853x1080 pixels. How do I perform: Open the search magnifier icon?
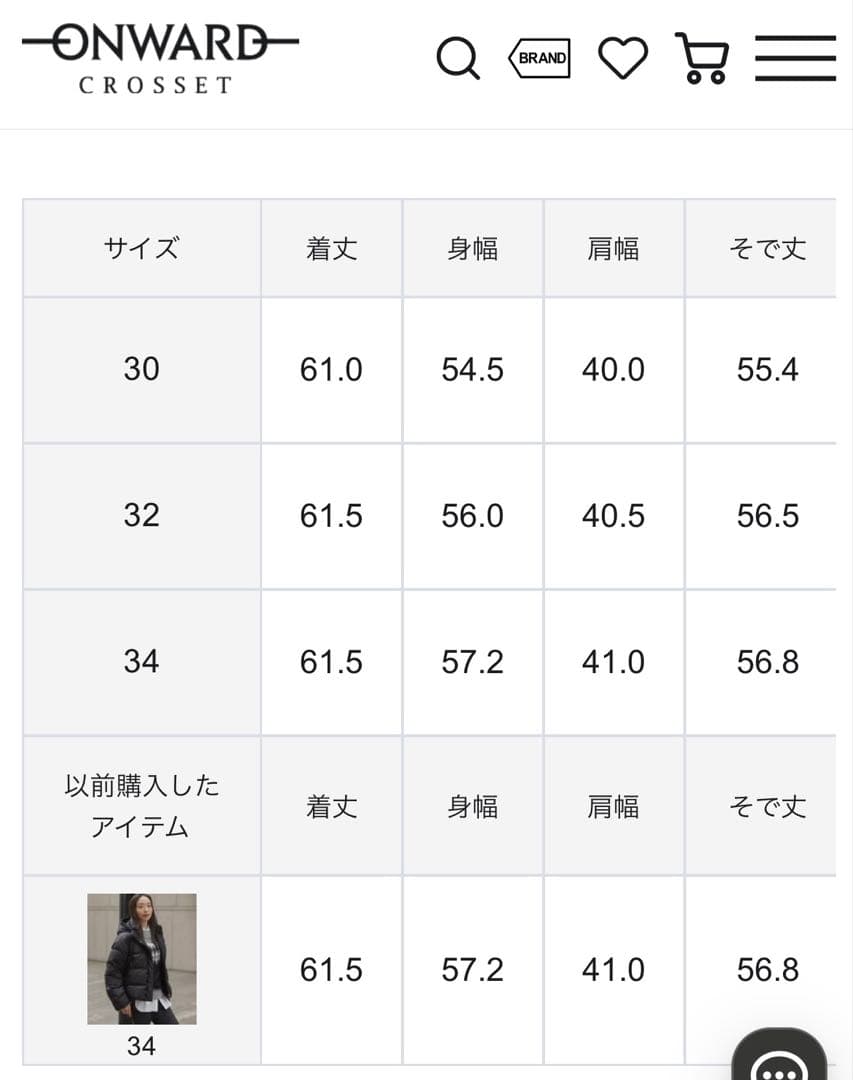458,58
